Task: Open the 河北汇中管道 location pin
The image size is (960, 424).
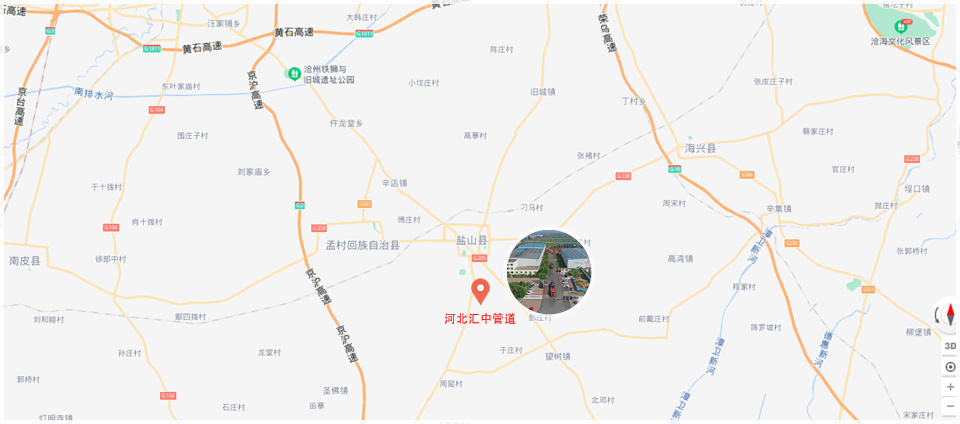Action: pos(480,292)
